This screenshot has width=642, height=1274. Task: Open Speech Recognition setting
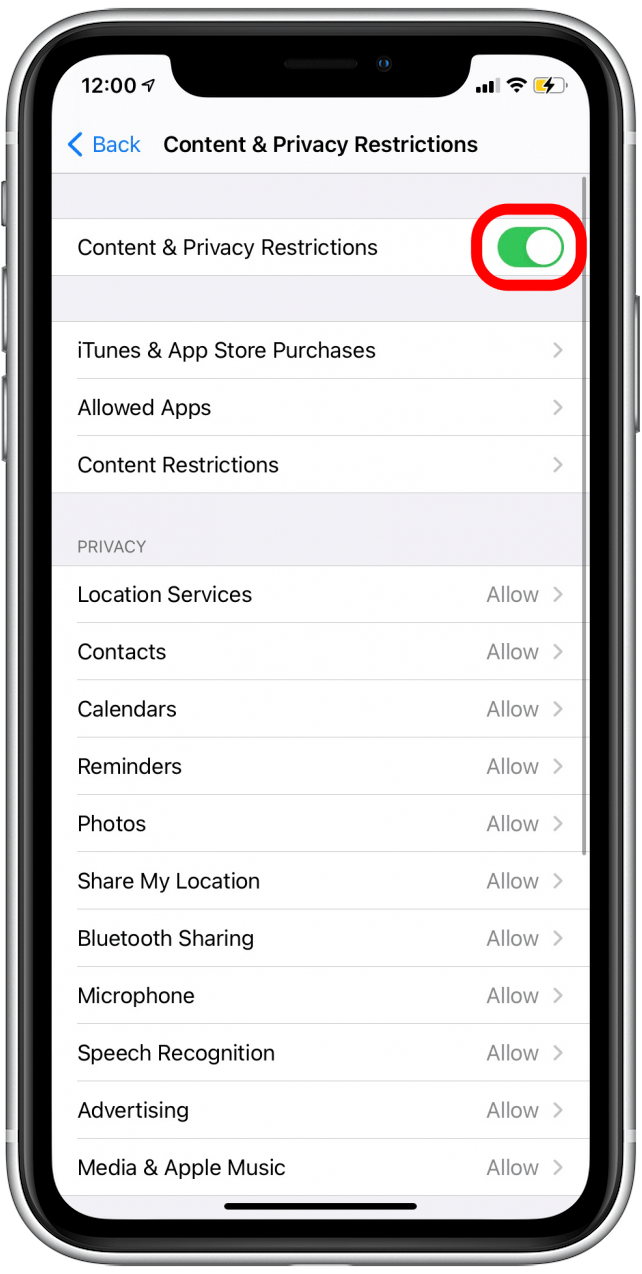[x=321, y=1053]
